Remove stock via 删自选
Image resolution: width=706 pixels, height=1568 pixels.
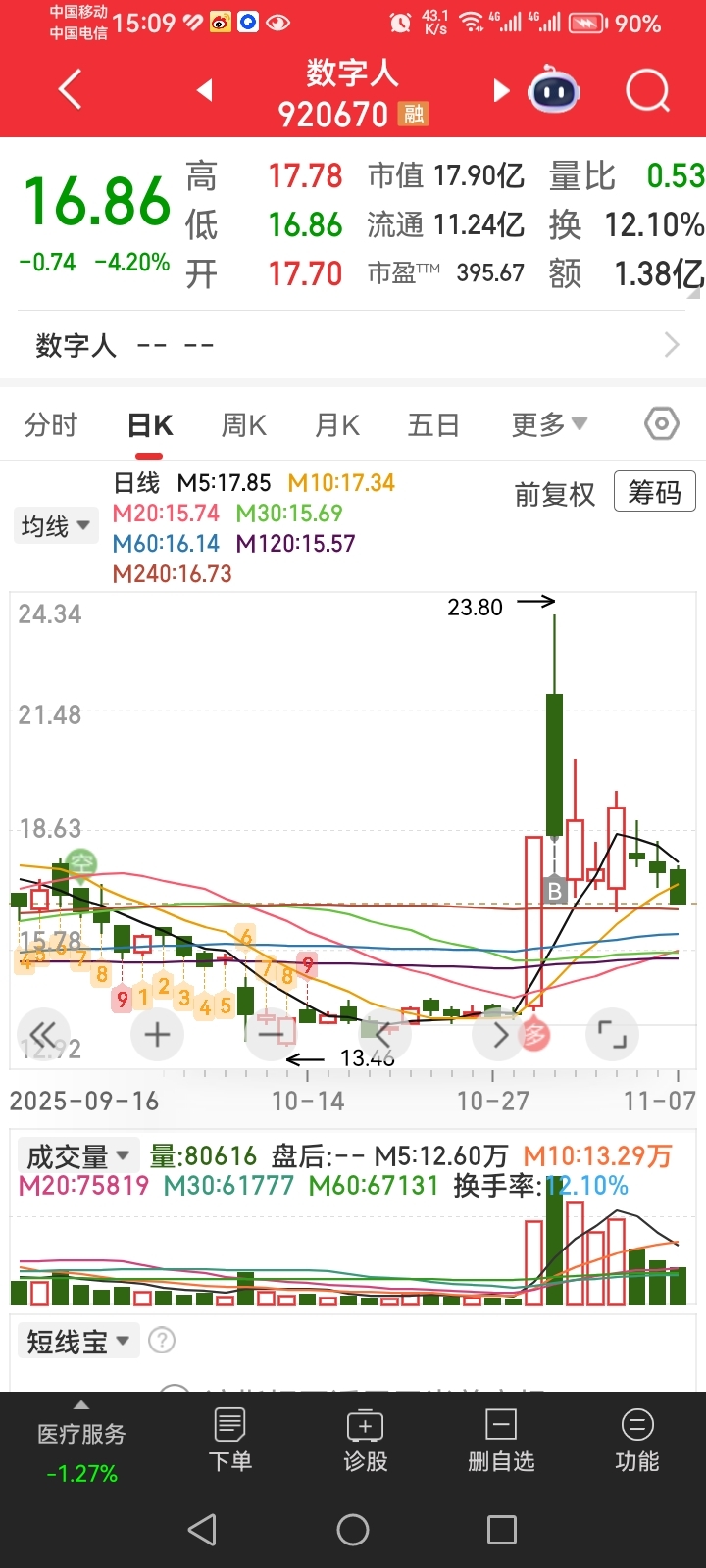pos(501,1439)
